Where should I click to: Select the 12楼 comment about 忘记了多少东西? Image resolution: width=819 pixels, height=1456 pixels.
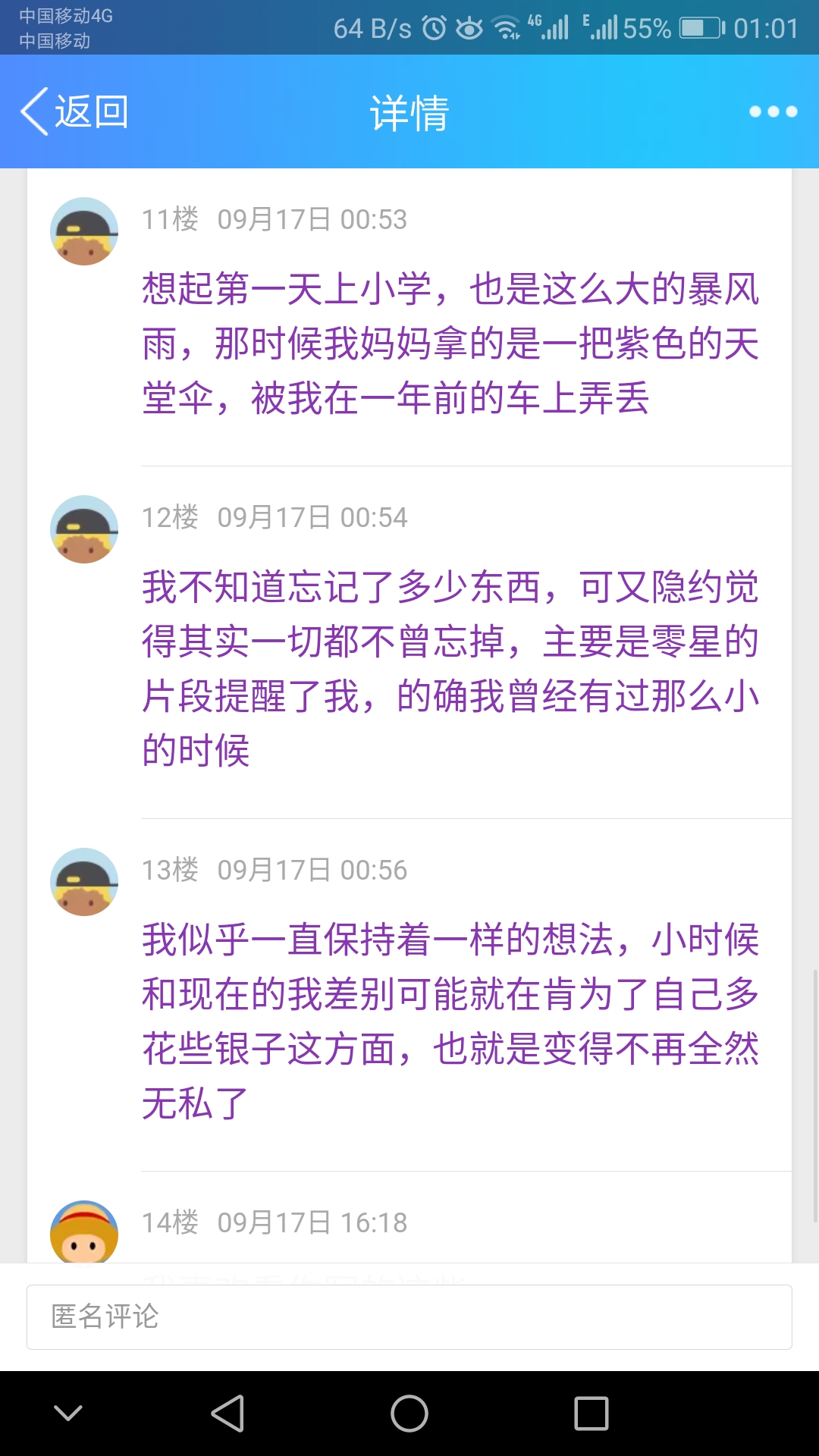pyautogui.click(x=450, y=668)
